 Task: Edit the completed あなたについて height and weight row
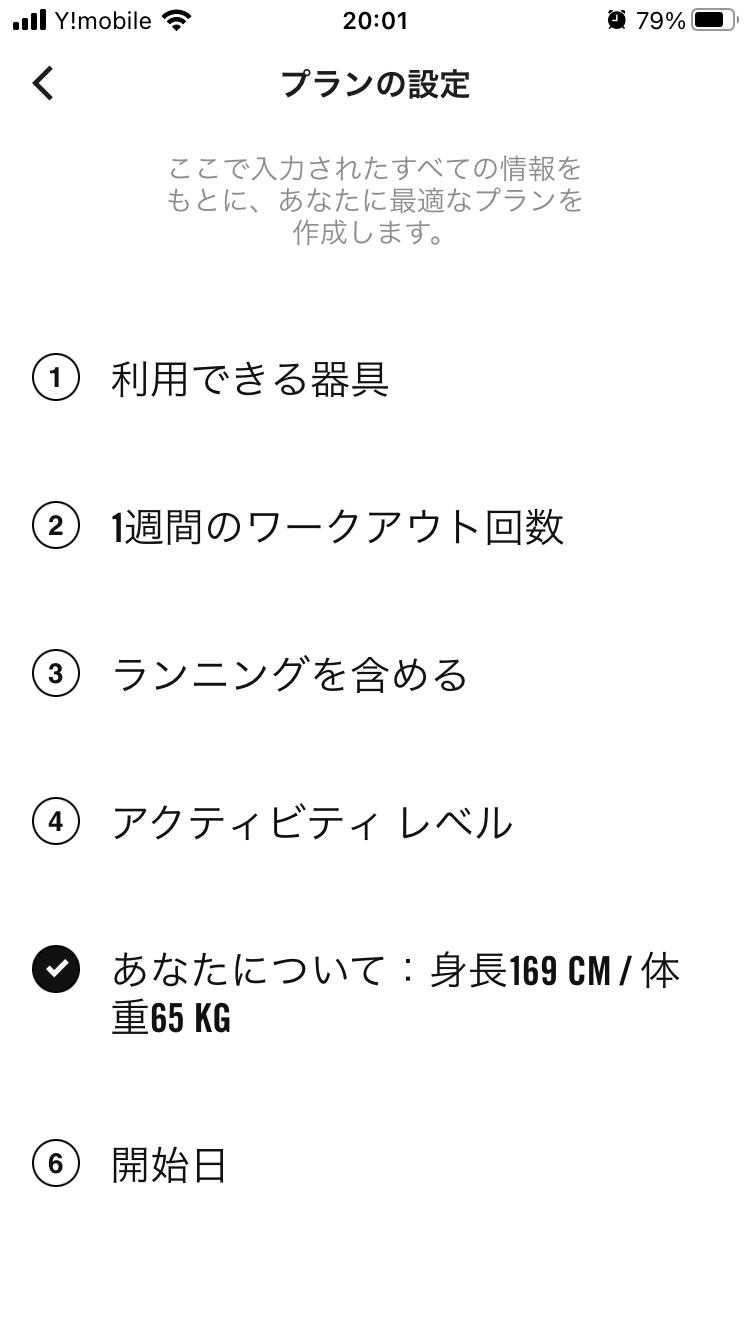tap(375, 994)
